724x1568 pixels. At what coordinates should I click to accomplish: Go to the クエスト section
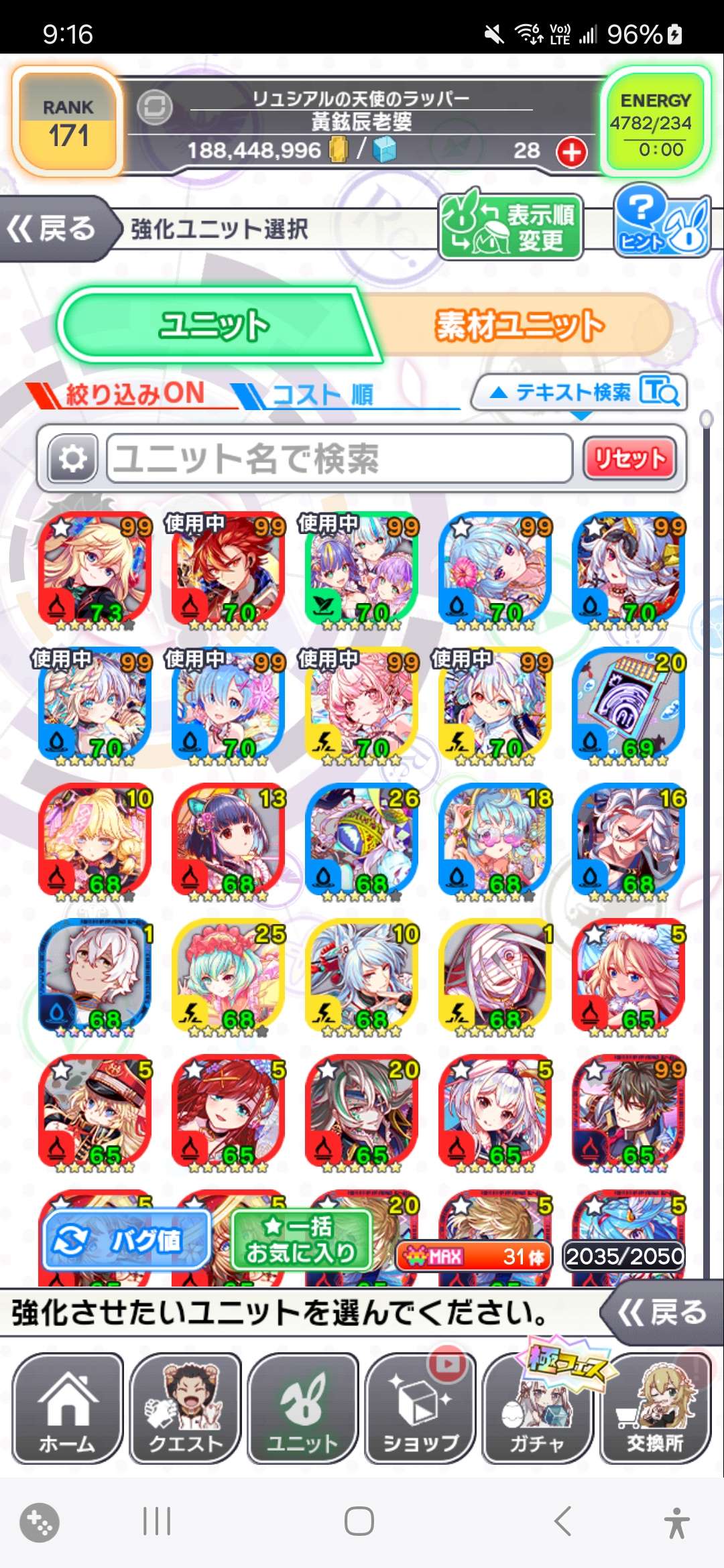tap(186, 1409)
